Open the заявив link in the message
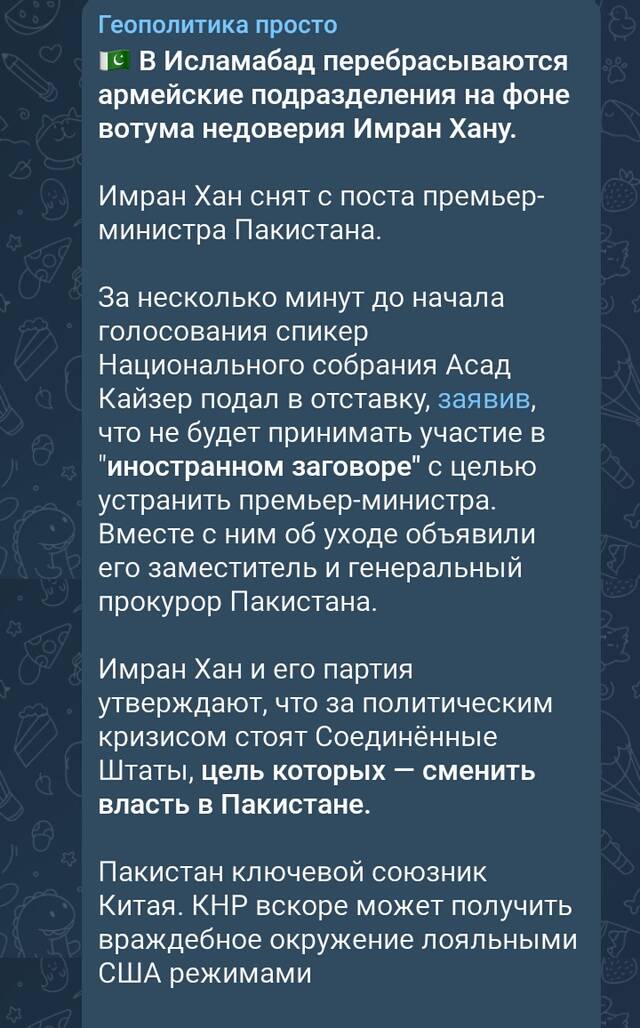 [484, 399]
